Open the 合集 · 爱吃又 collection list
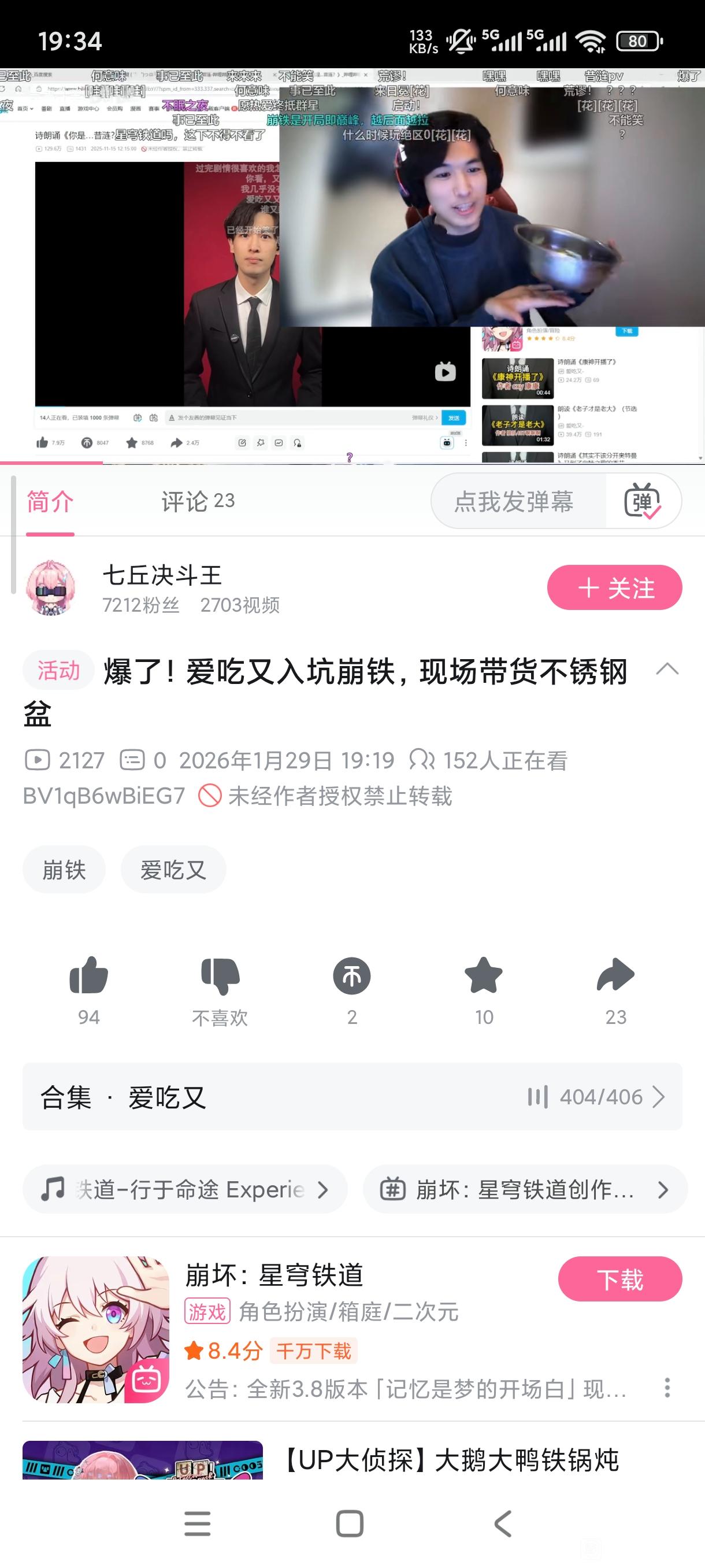 click(x=352, y=1097)
